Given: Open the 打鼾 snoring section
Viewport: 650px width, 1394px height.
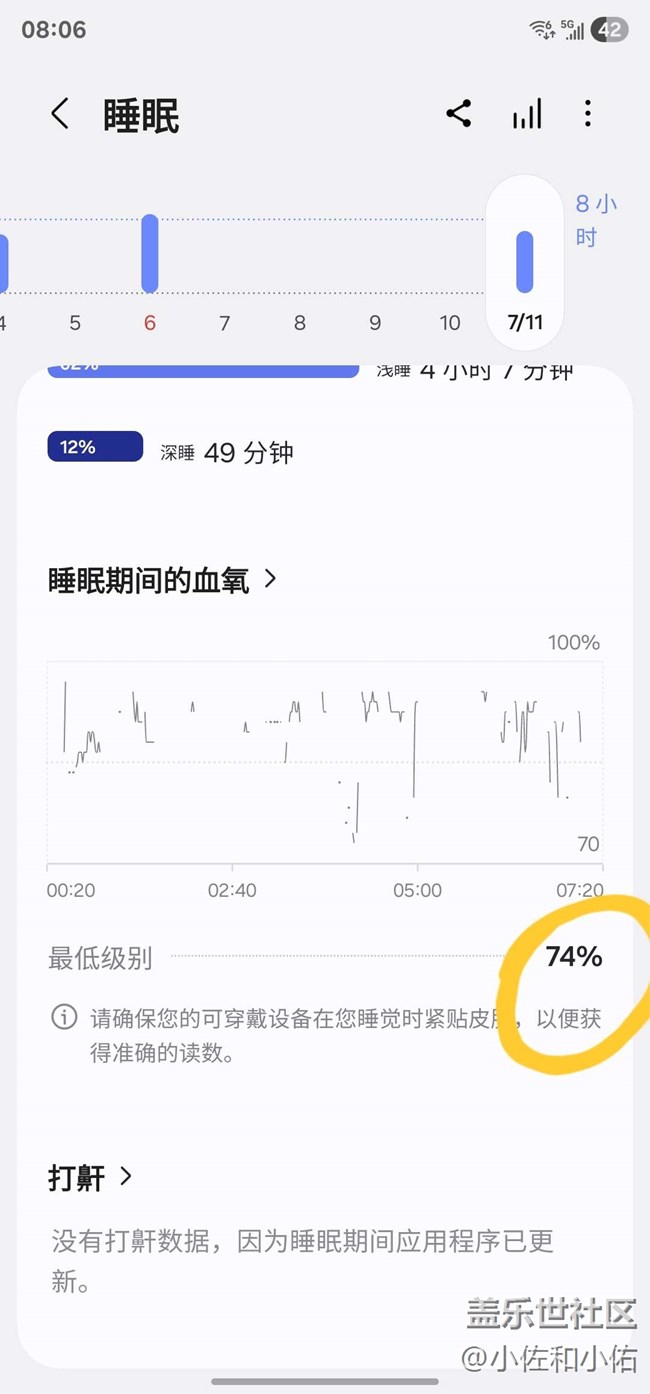Looking at the screenshot, I should click(x=90, y=1177).
